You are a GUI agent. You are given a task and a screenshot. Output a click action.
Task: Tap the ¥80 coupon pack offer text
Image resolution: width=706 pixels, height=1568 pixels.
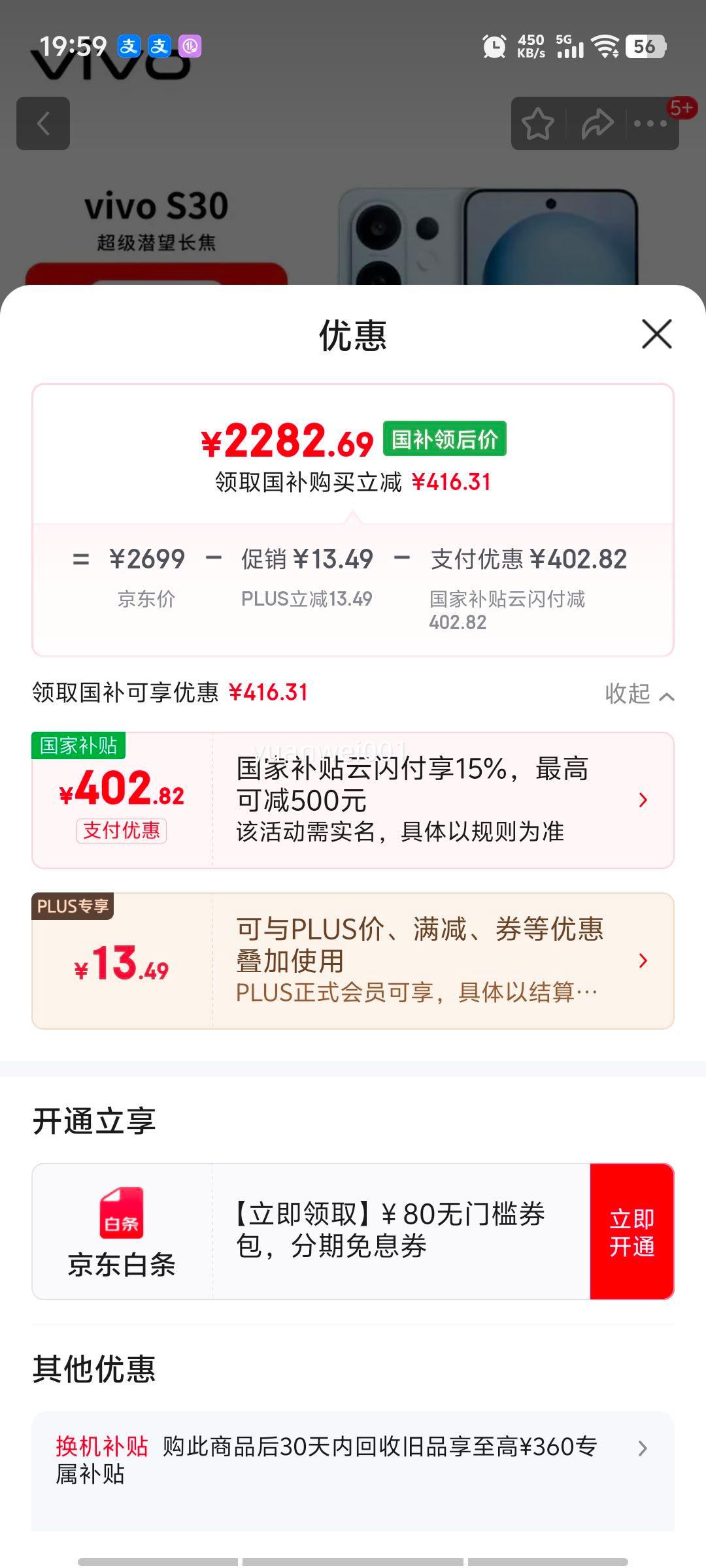click(392, 1228)
